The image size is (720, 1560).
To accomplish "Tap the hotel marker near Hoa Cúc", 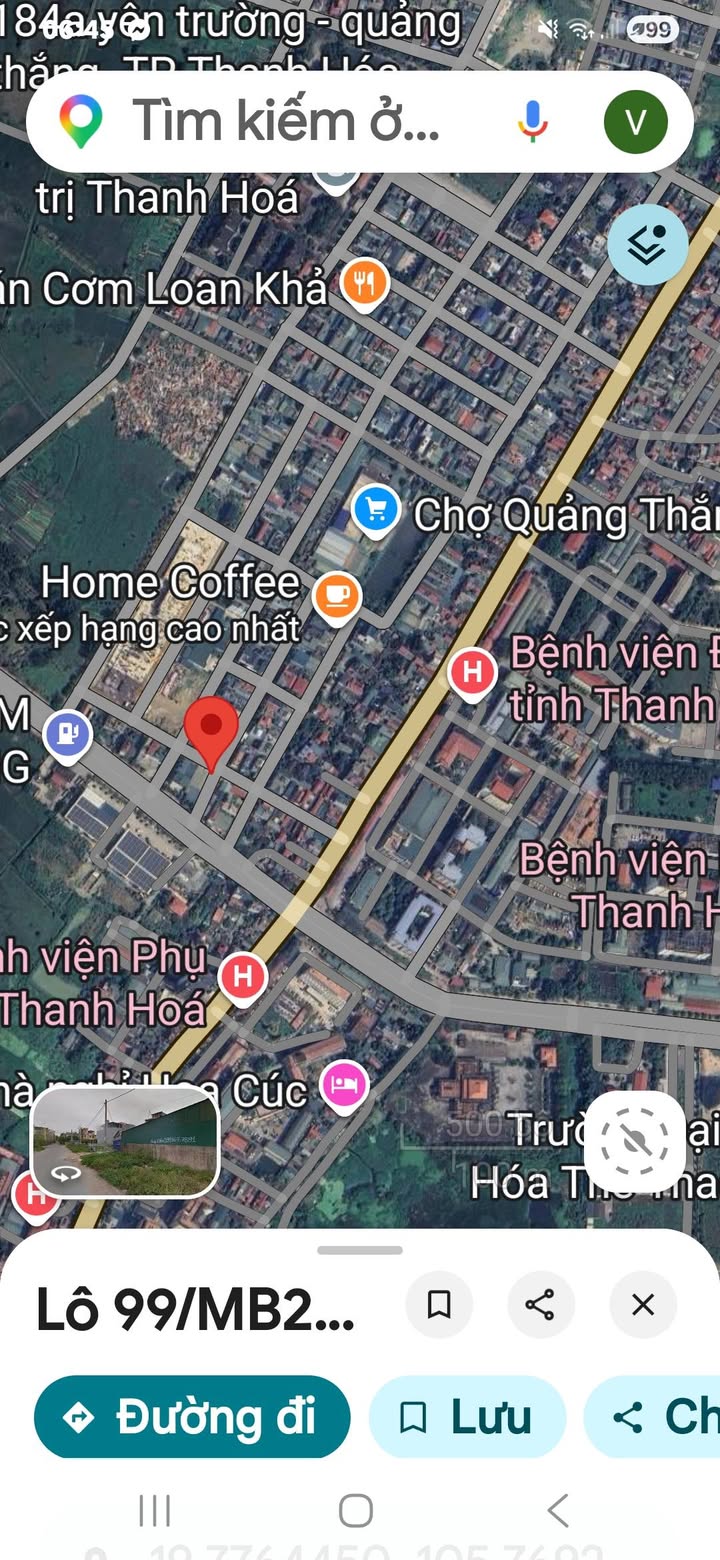I will click(x=344, y=1086).
